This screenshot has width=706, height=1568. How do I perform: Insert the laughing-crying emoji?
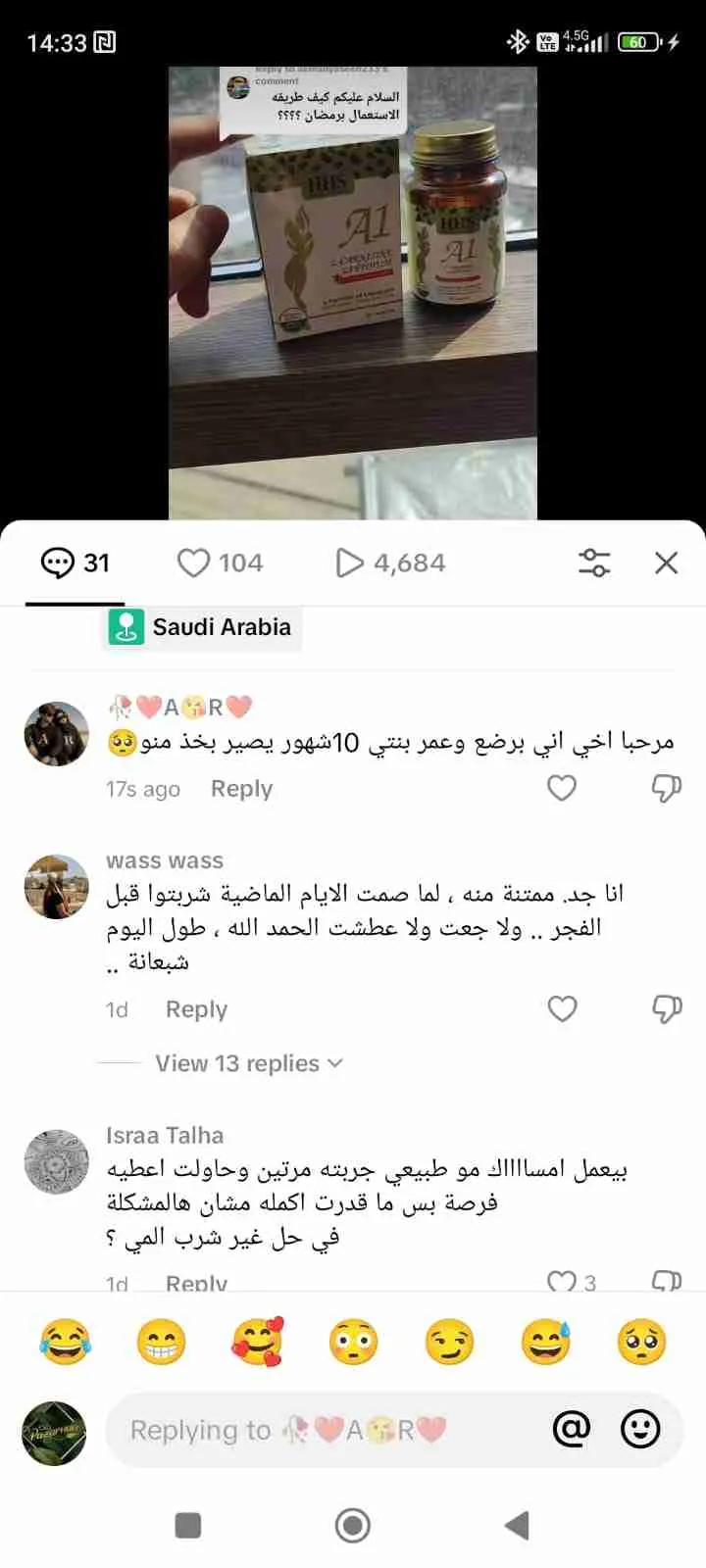(65, 1342)
